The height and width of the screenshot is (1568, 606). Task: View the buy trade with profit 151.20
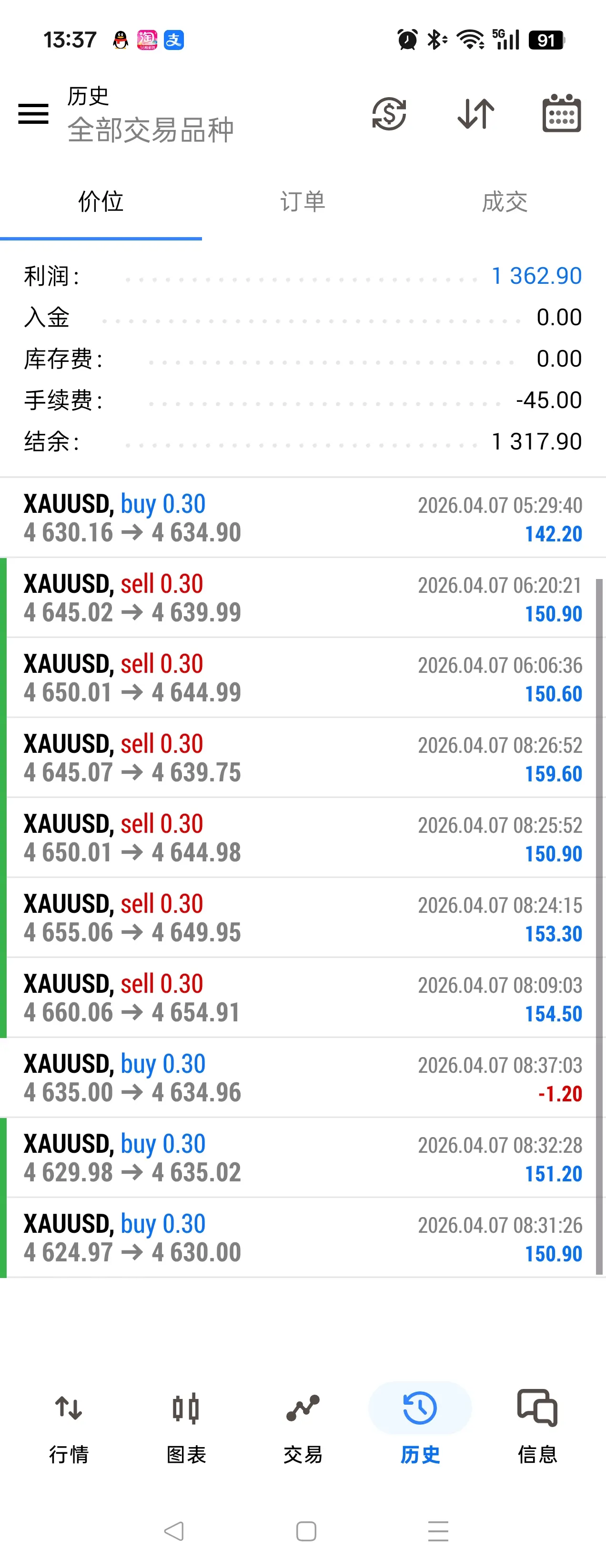(303, 1158)
